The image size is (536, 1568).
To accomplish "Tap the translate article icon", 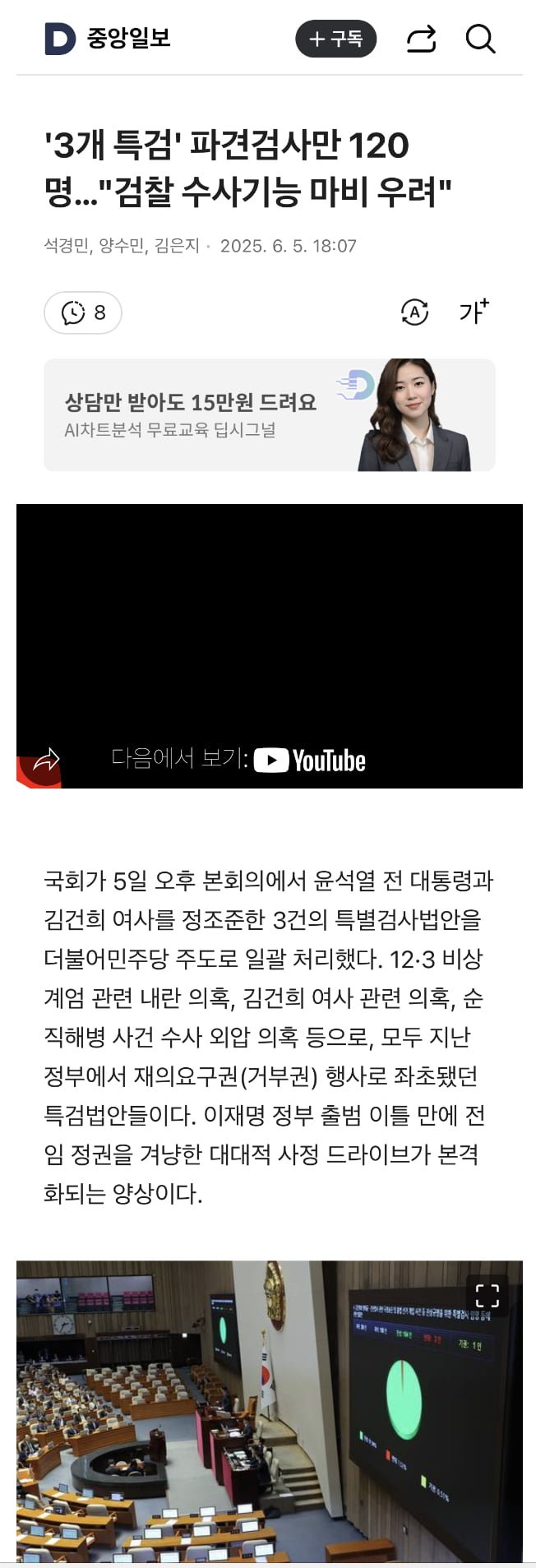I will click(x=414, y=312).
